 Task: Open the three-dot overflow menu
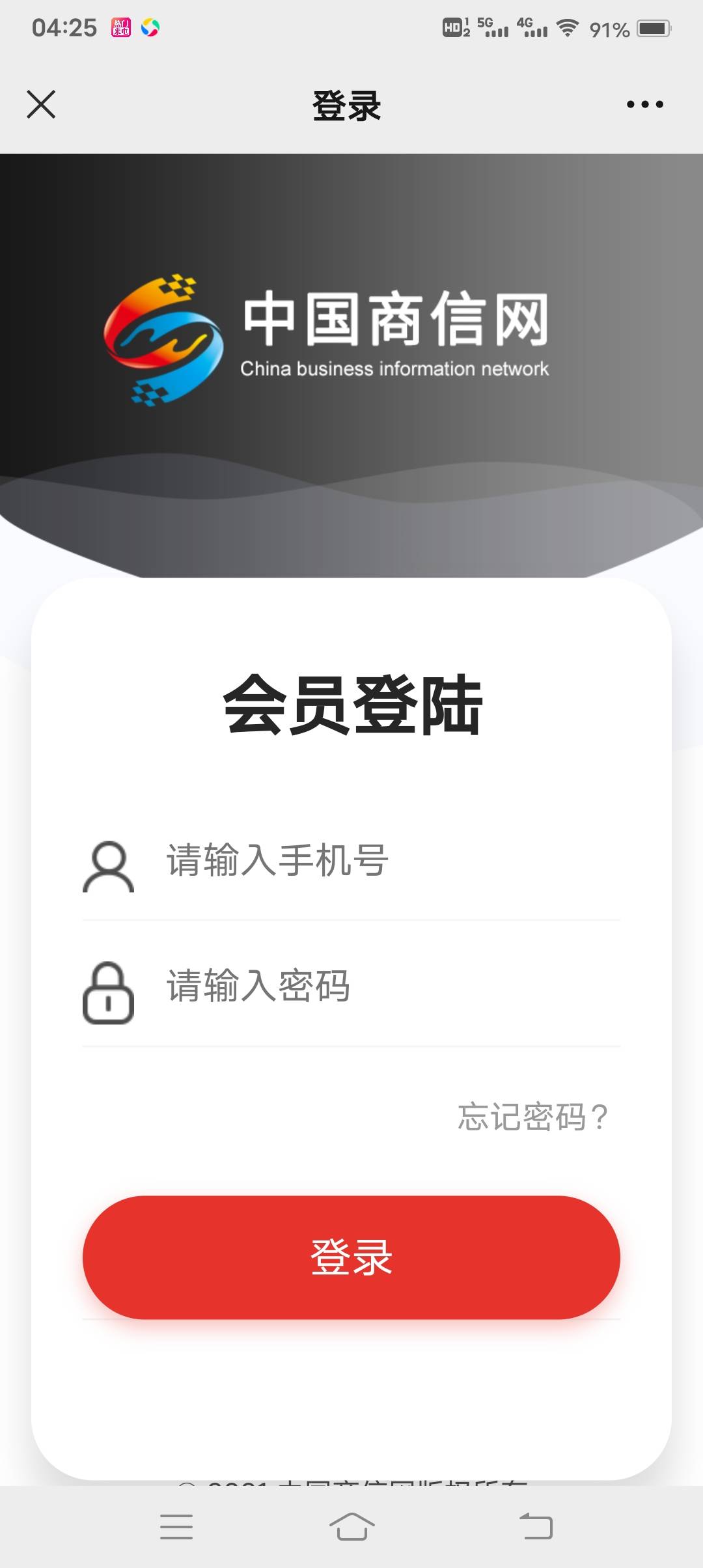tap(644, 104)
